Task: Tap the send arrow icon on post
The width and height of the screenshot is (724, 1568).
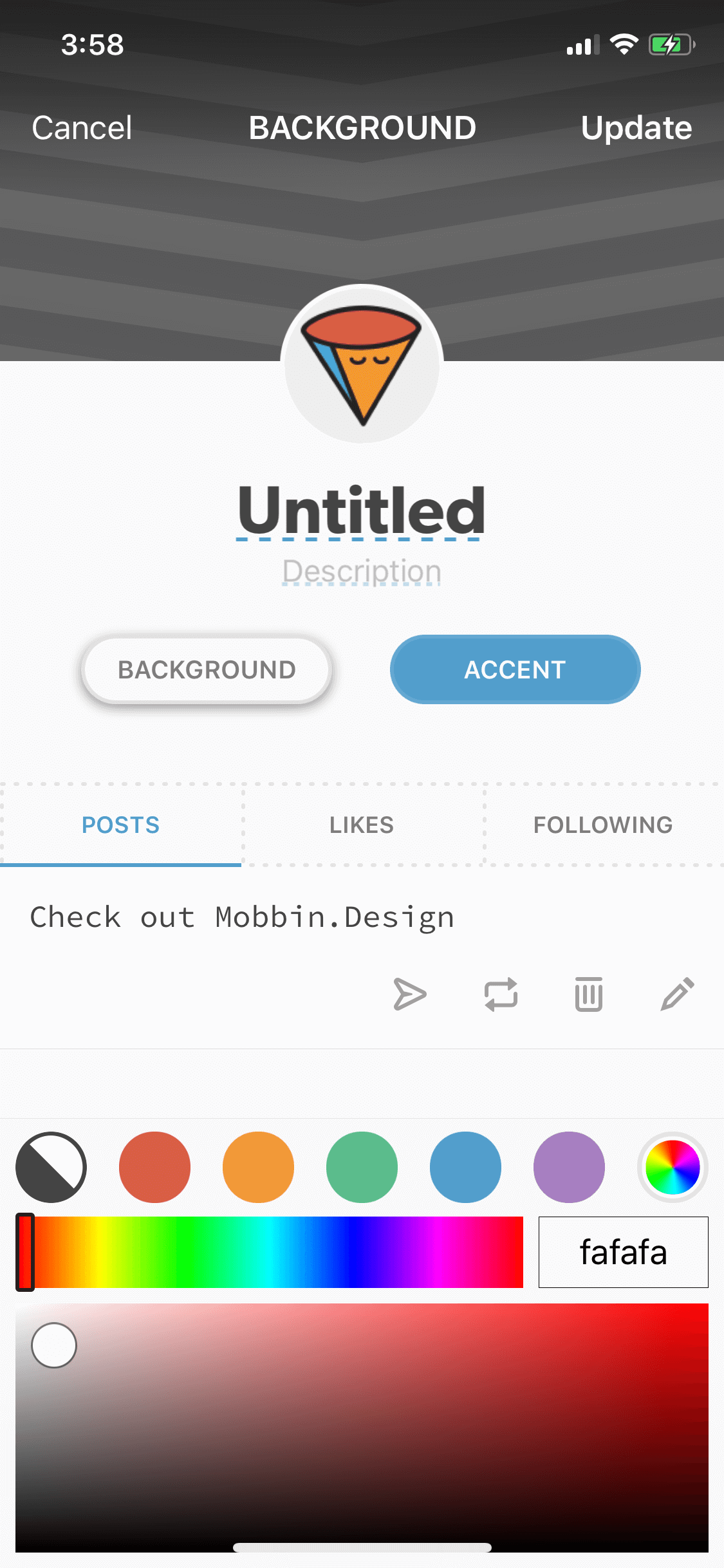Action: coord(410,994)
